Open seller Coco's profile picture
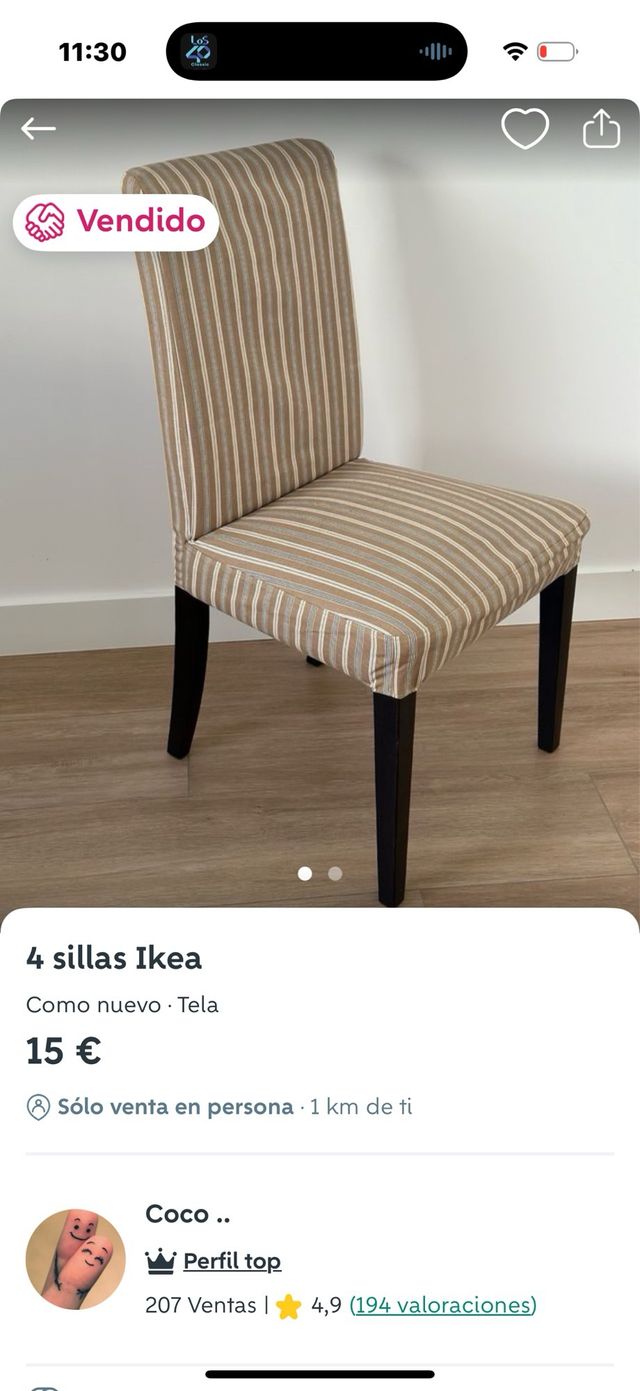This screenshot has height=1391, width=640. (x=76, y=1259)
